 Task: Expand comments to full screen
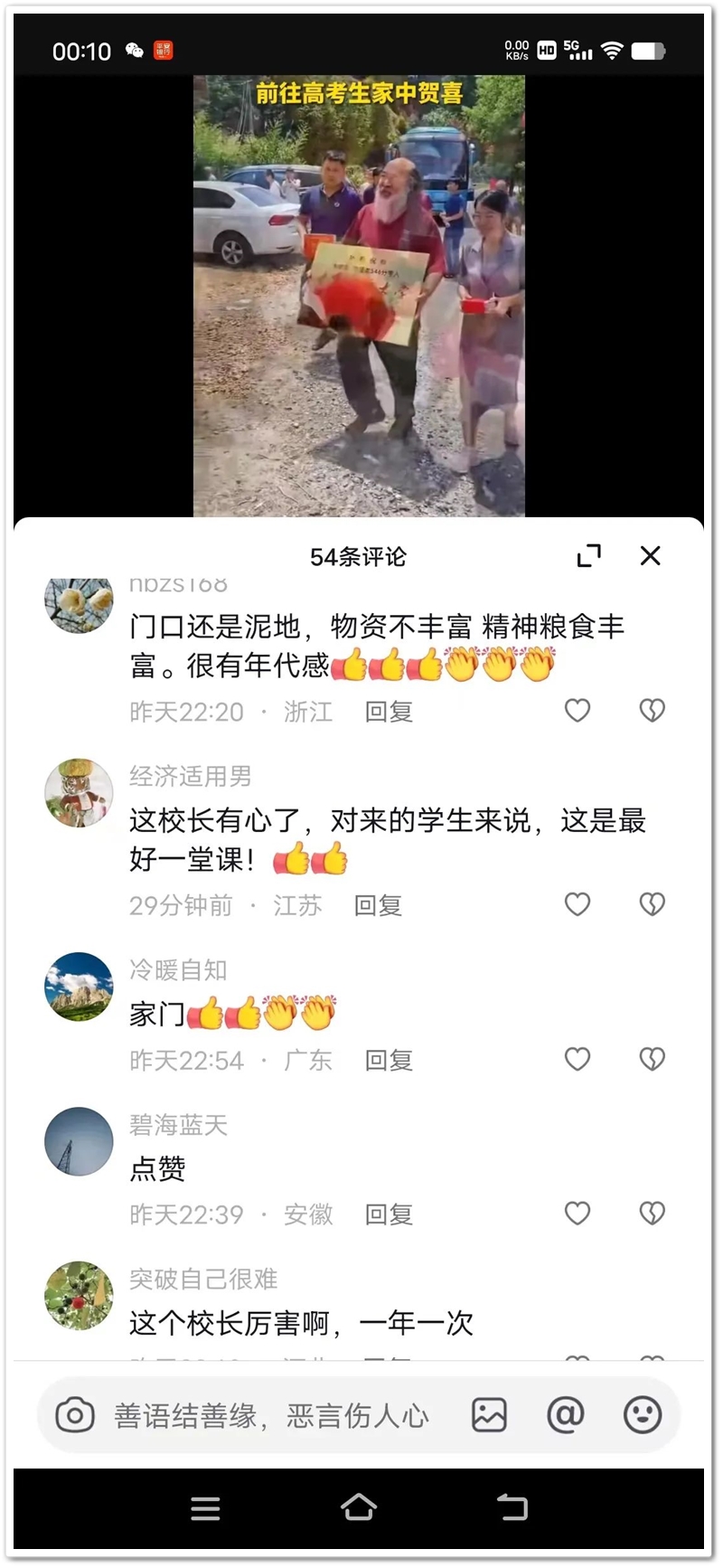tap(589, 555)
